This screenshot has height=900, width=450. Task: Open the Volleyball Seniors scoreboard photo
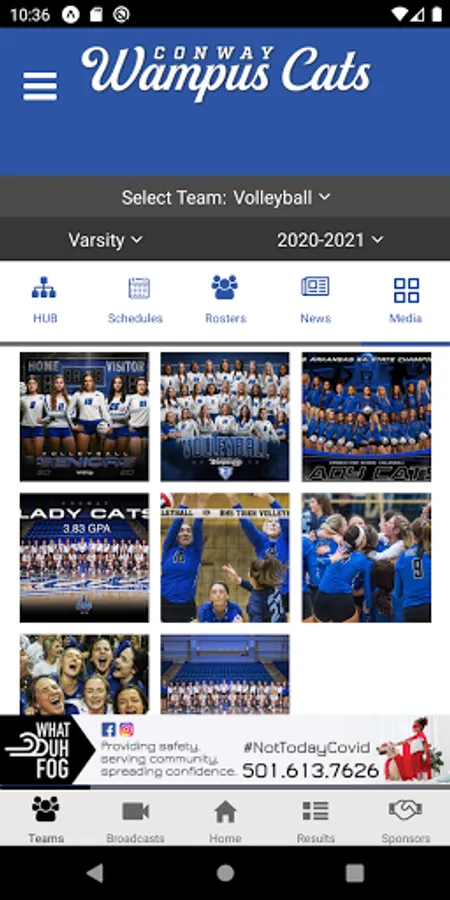click(84, 417)
